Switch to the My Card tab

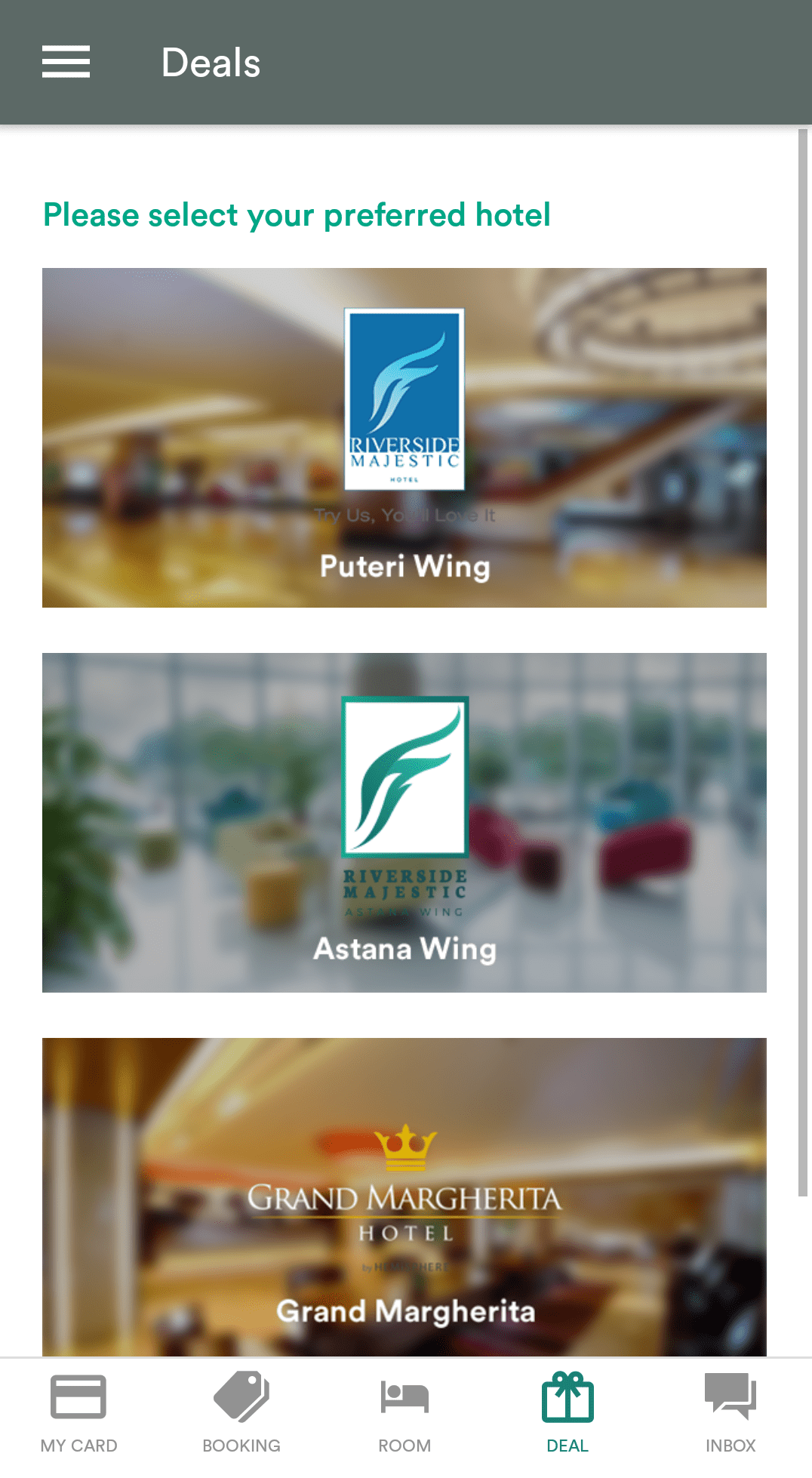click(78, 1413)
